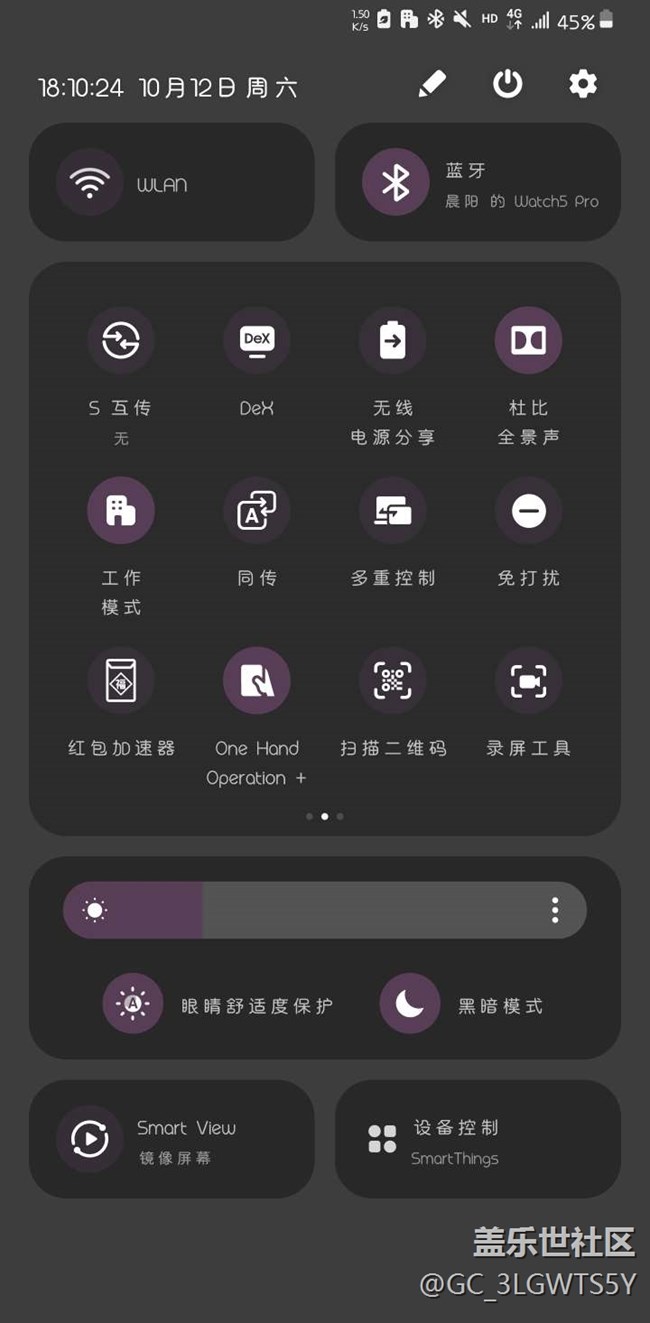Open settings via the gear icon
Image resolution: width=650 pixels, height=1323 pixels.
pyautogui.click(x=583, y=85)
